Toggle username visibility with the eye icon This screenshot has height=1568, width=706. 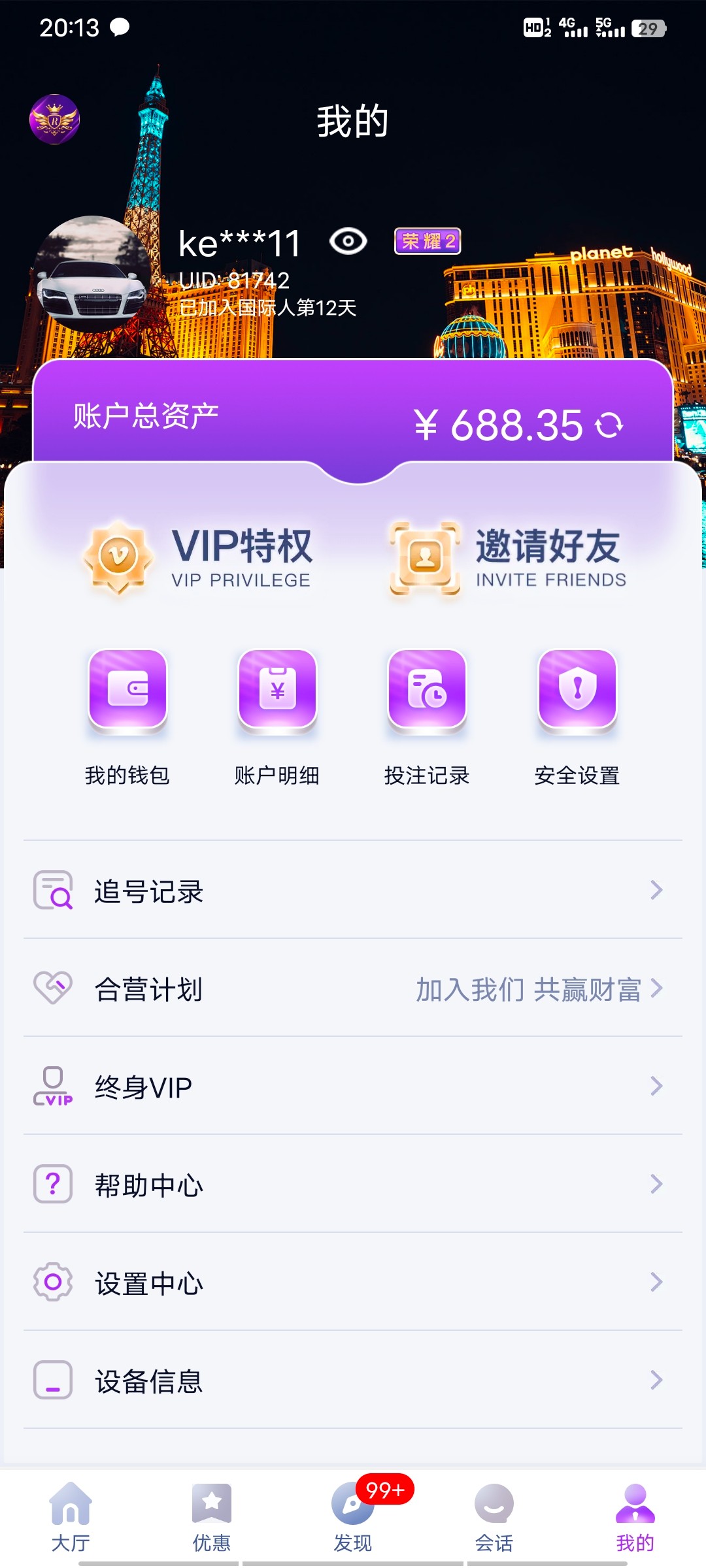pos(348,242)
